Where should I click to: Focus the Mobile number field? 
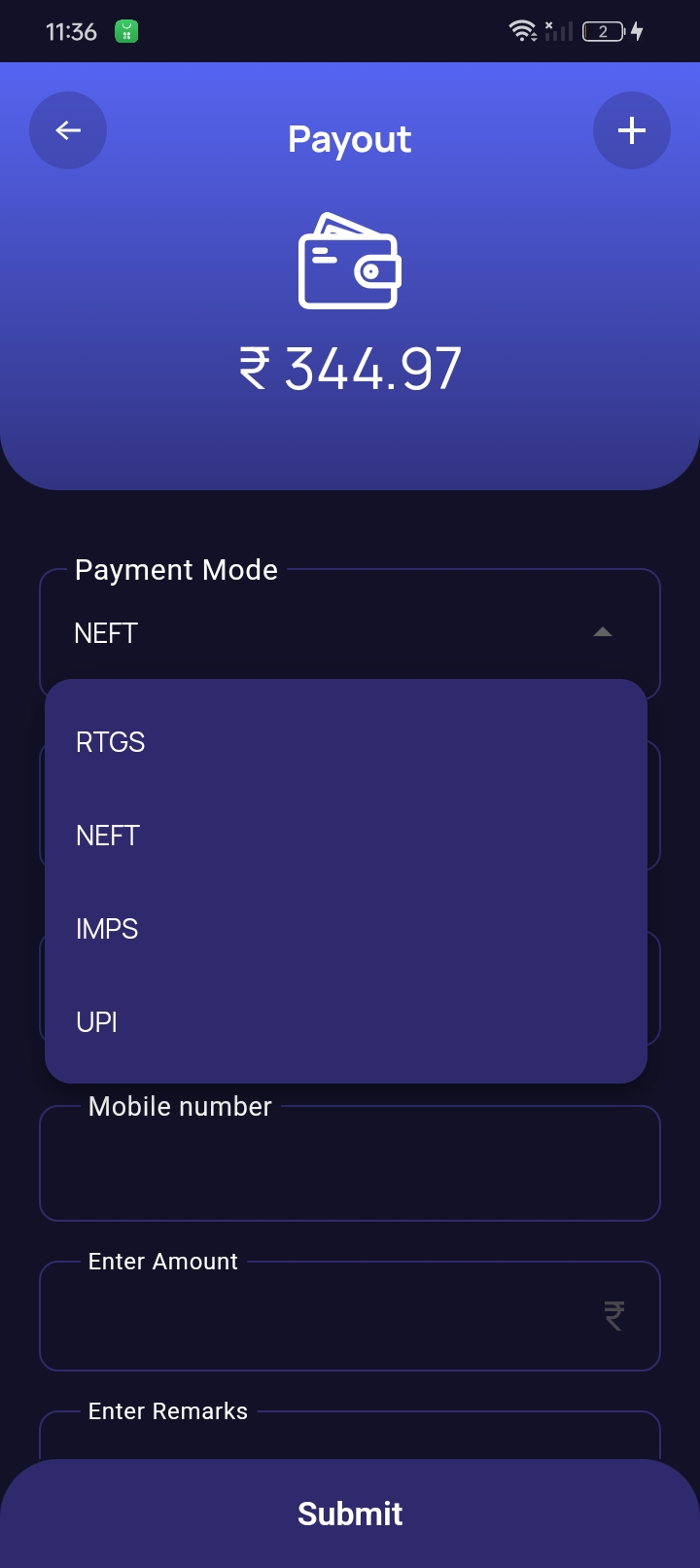pos(350,1163)
